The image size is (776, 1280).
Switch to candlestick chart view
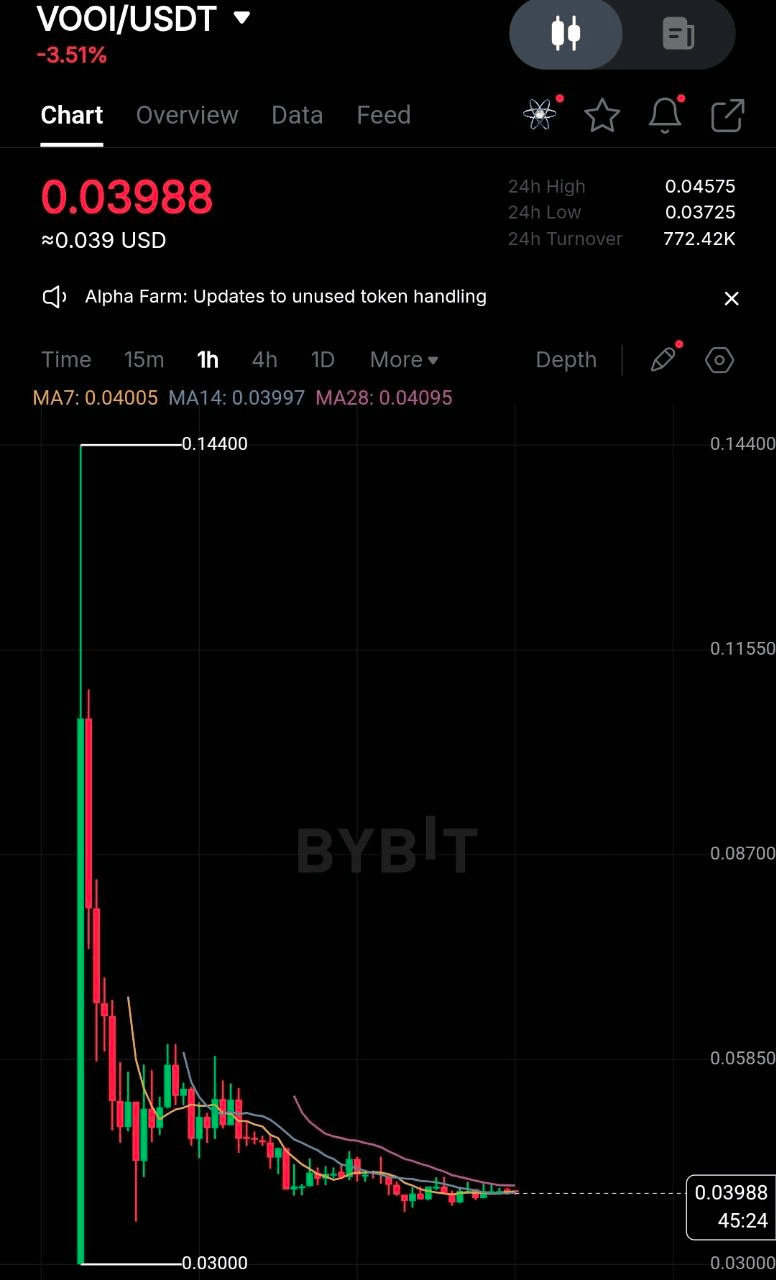(566, 34)
